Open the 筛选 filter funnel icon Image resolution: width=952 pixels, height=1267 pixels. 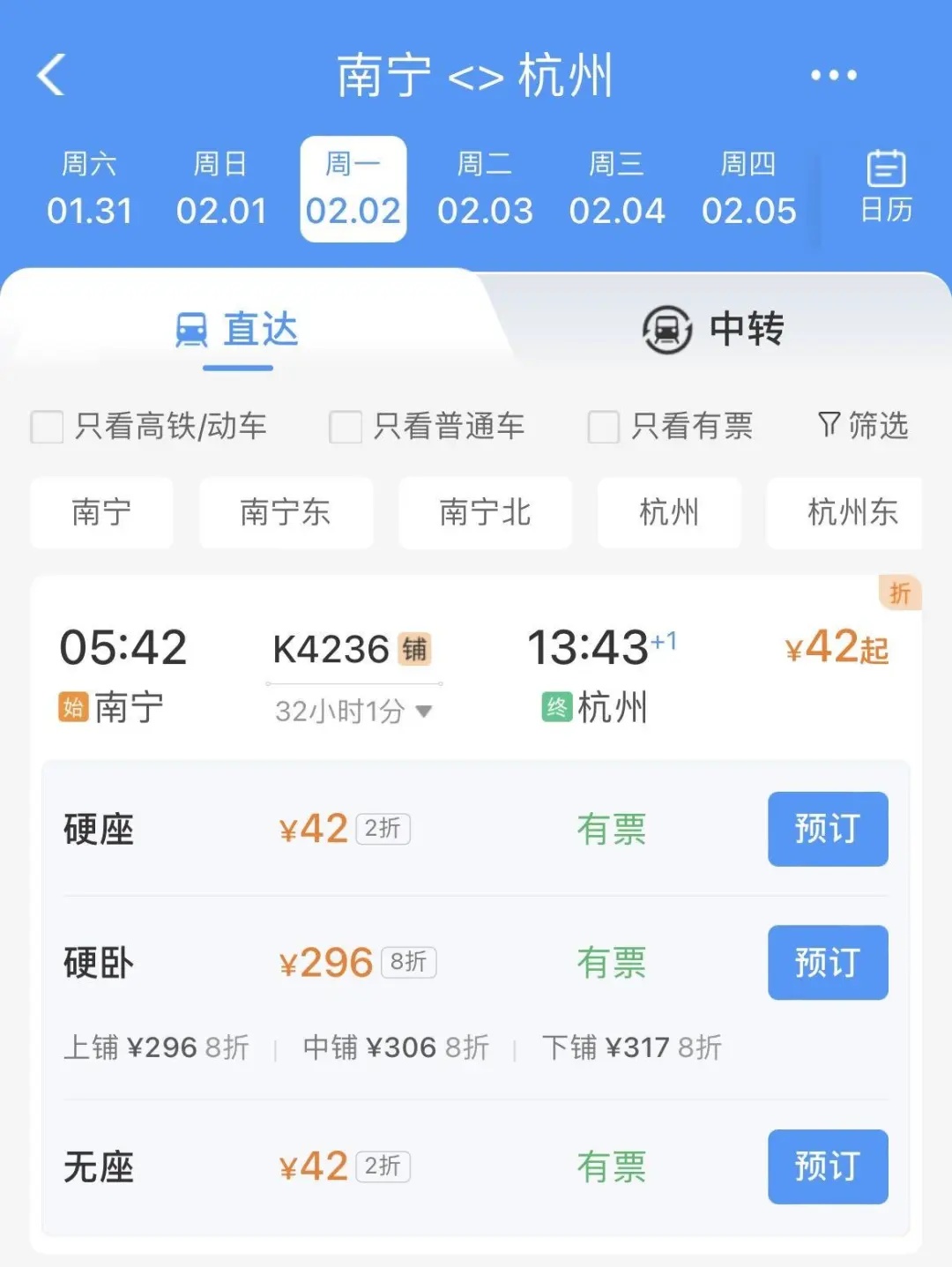pos(827,426)
